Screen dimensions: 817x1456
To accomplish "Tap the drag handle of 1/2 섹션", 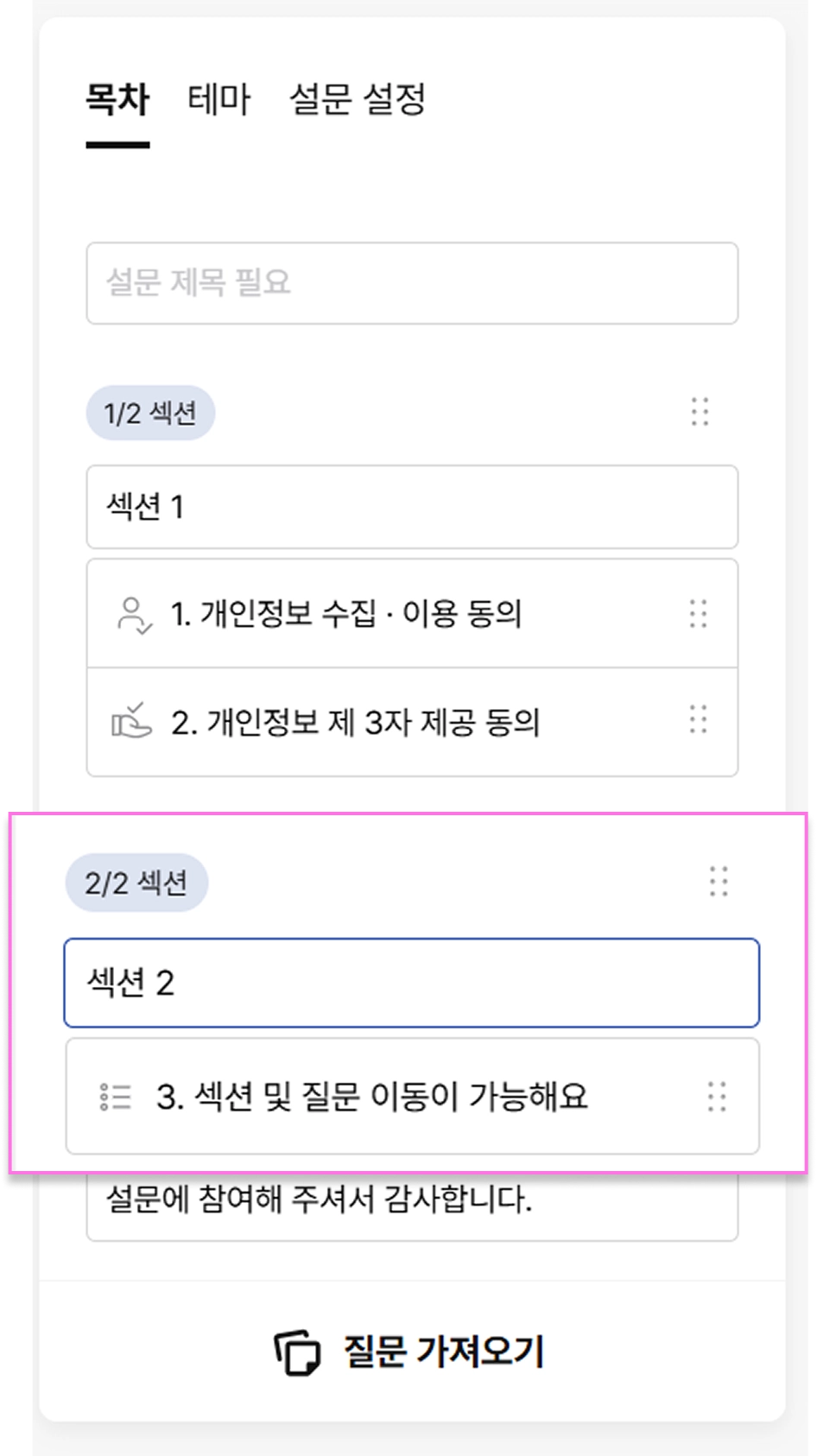I will pyautogui.click(x=700, y=412).
